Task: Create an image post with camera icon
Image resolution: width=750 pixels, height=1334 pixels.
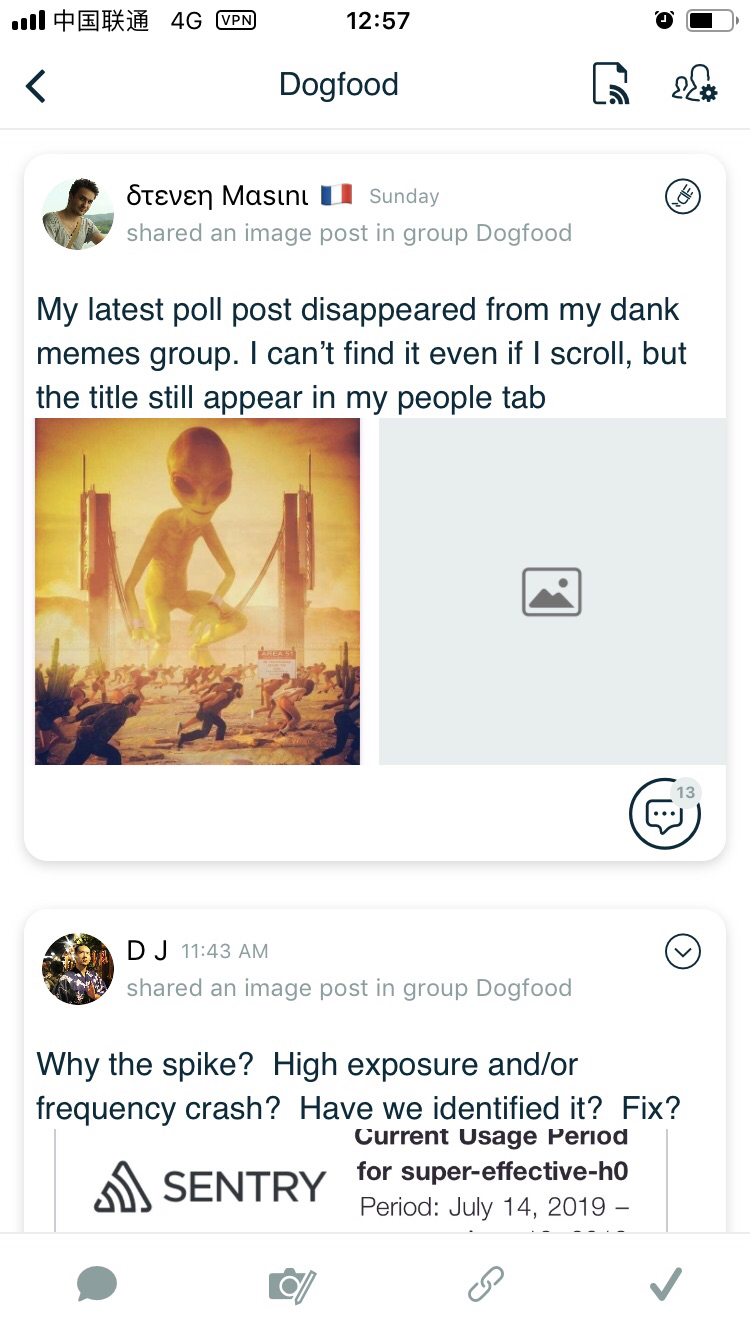Action: [292, 1283]
